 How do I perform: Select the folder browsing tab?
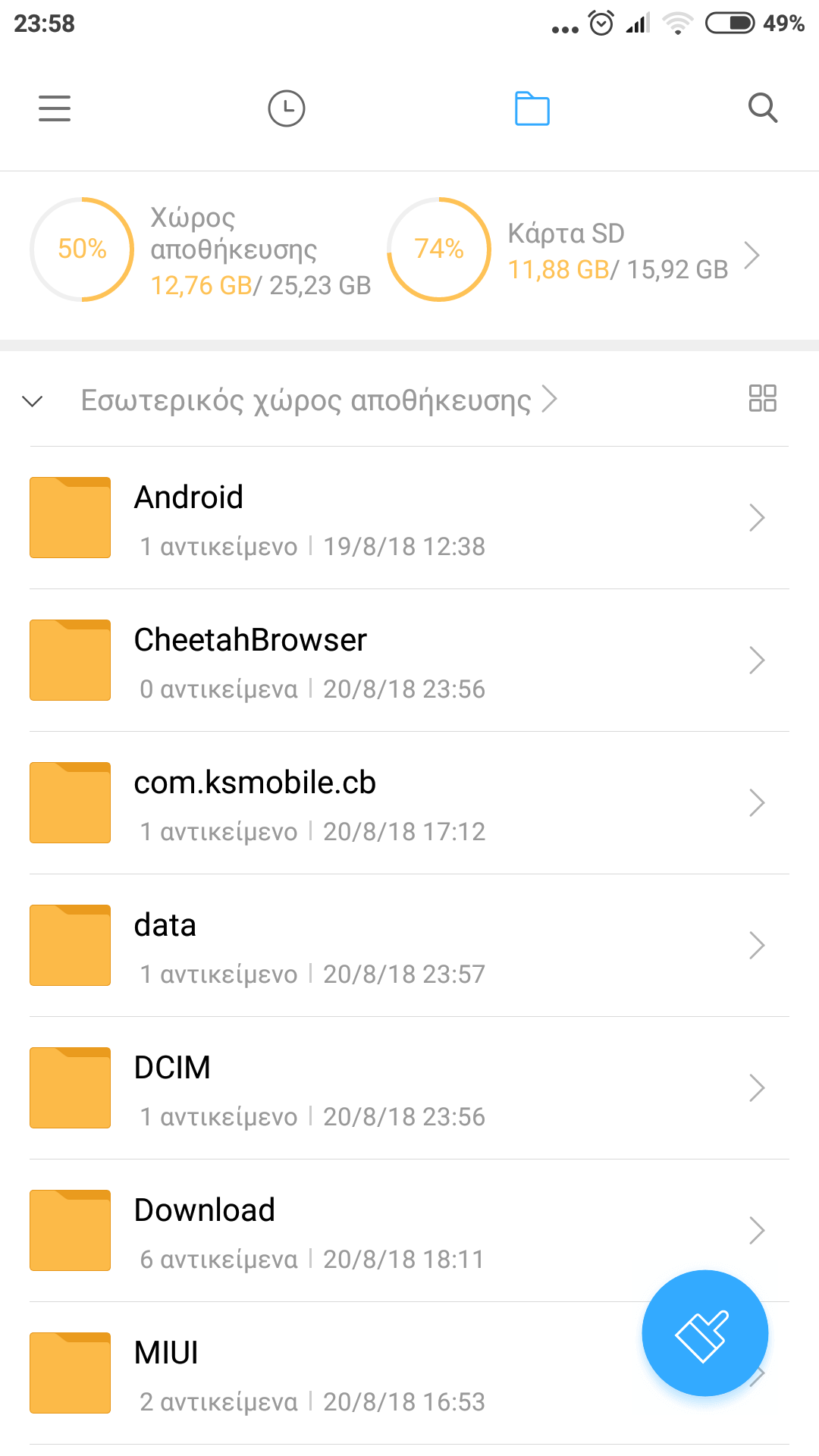click(x=532, y=108)
